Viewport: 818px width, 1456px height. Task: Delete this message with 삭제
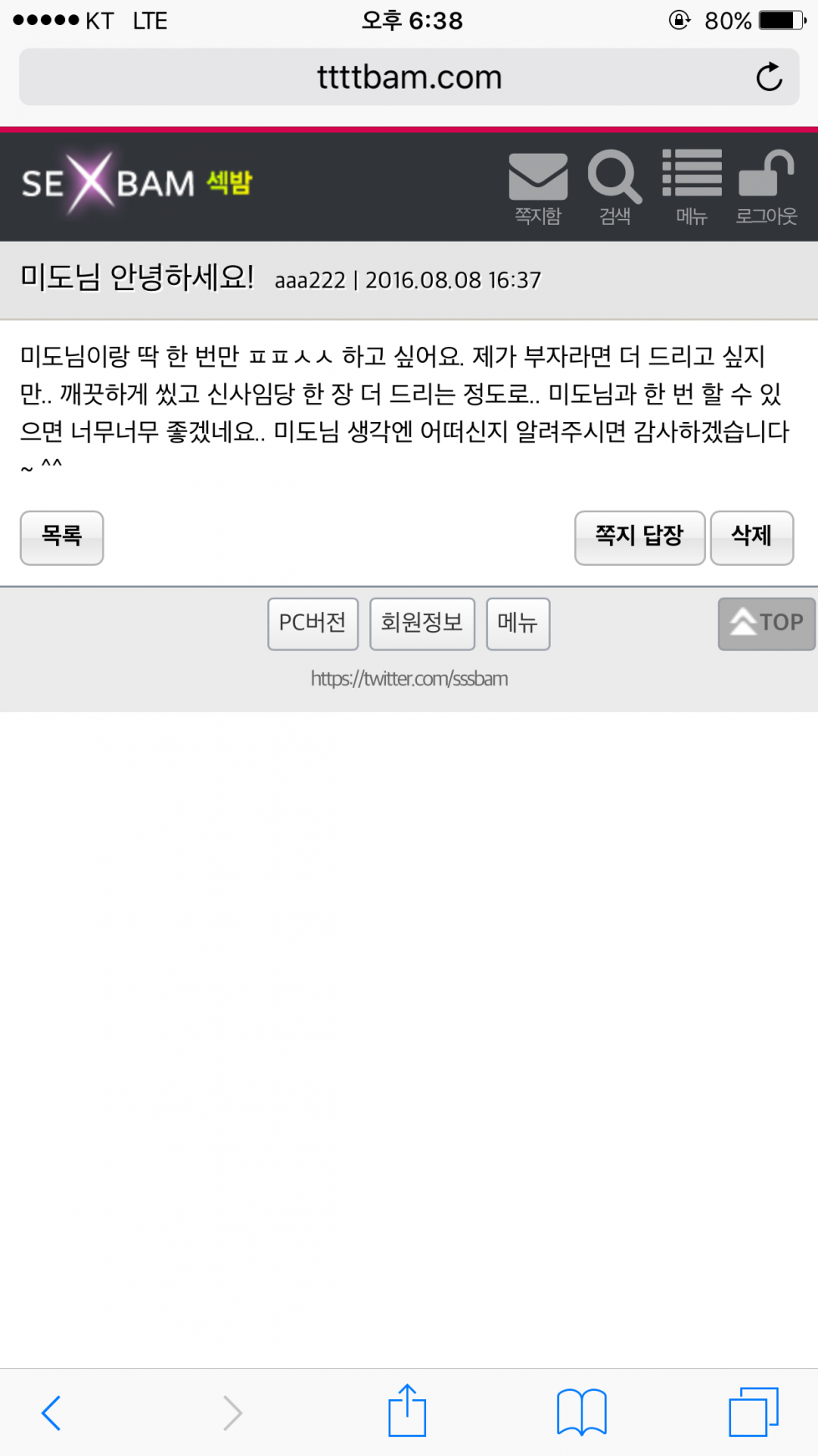(751, 537)
